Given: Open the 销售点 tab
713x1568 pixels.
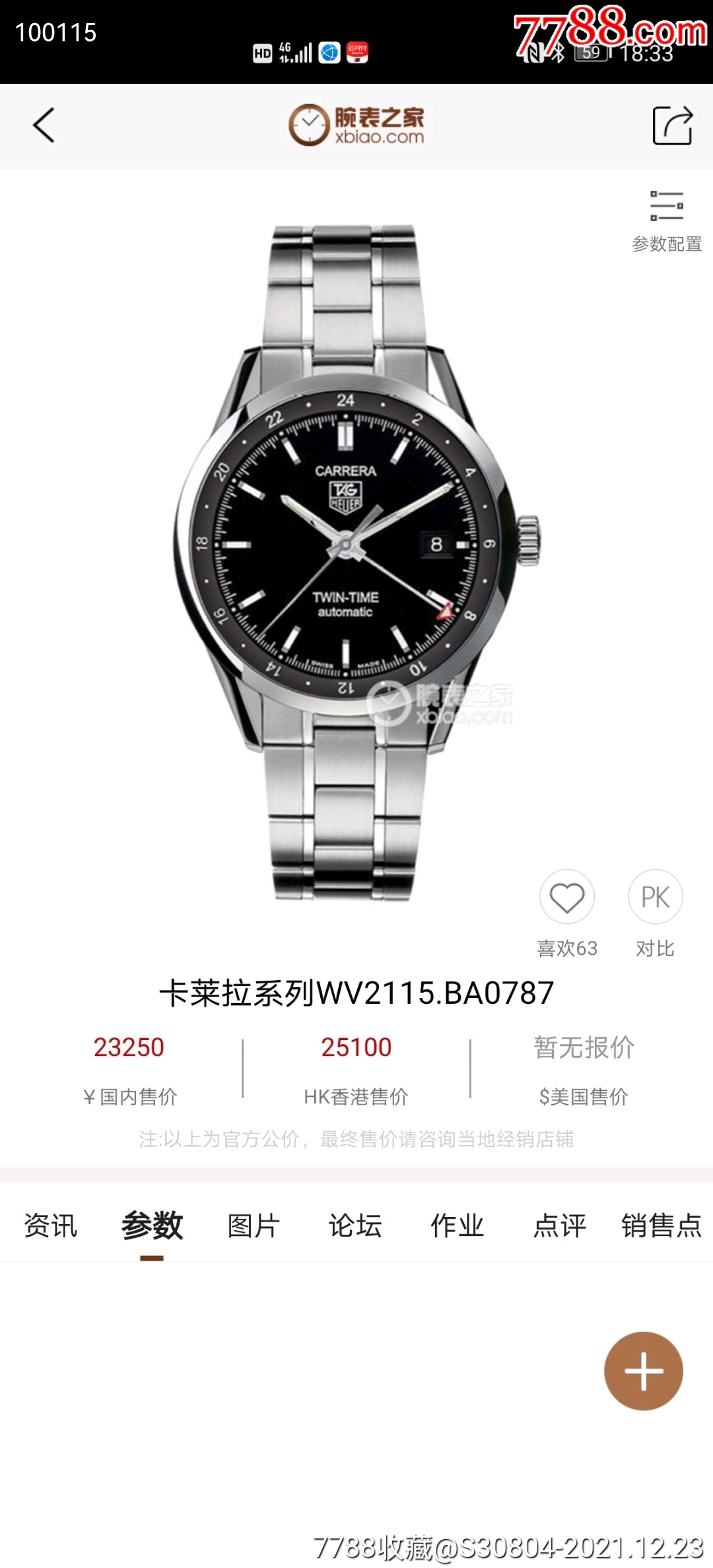Looking at the screenshot, I should point(661,1226).
